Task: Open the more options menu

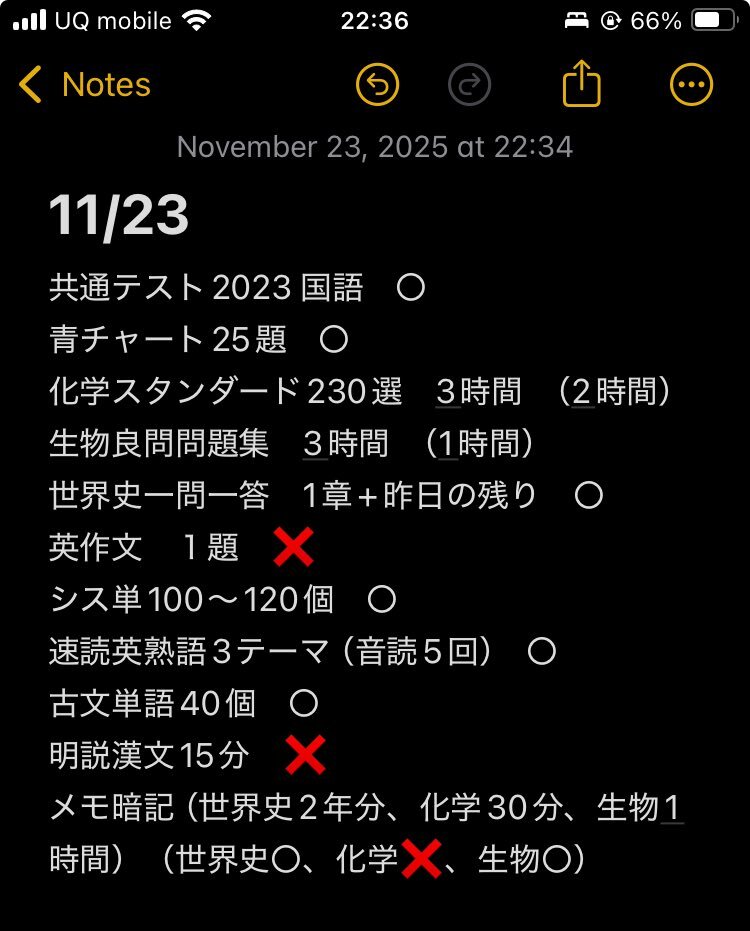Action: pos(691,86)
